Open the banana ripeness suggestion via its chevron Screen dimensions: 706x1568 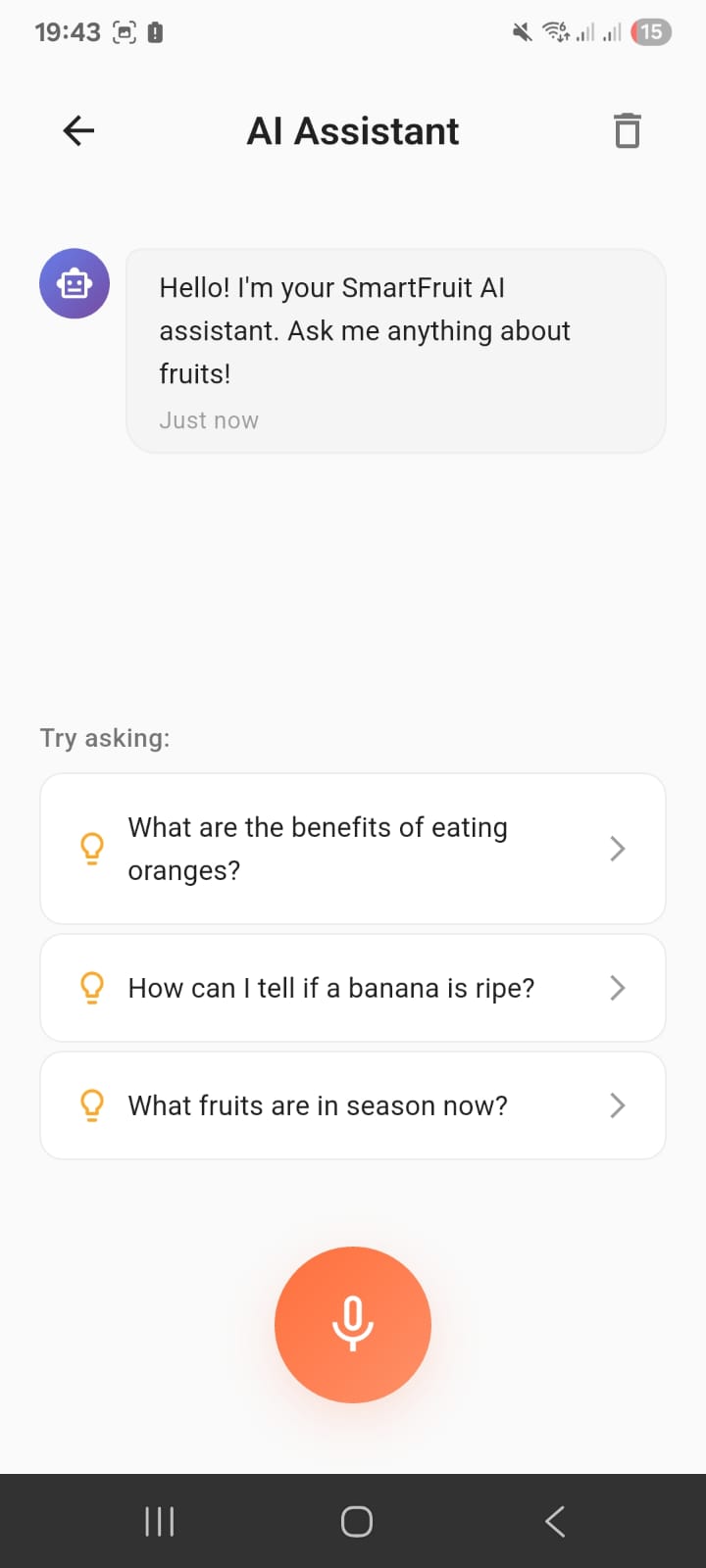[x=617, y=988]
